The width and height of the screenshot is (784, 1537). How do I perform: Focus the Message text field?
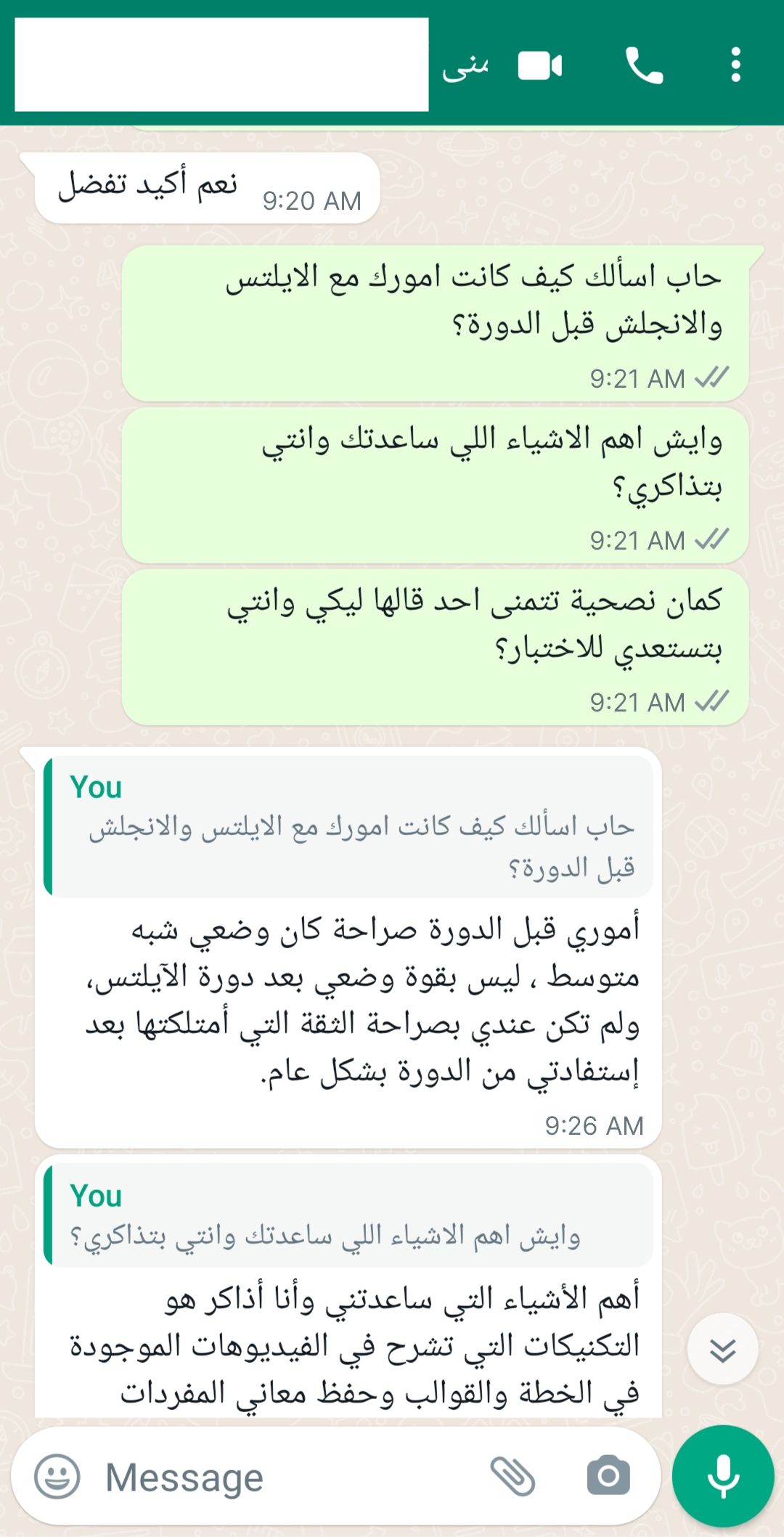[x=290, y=1477]
